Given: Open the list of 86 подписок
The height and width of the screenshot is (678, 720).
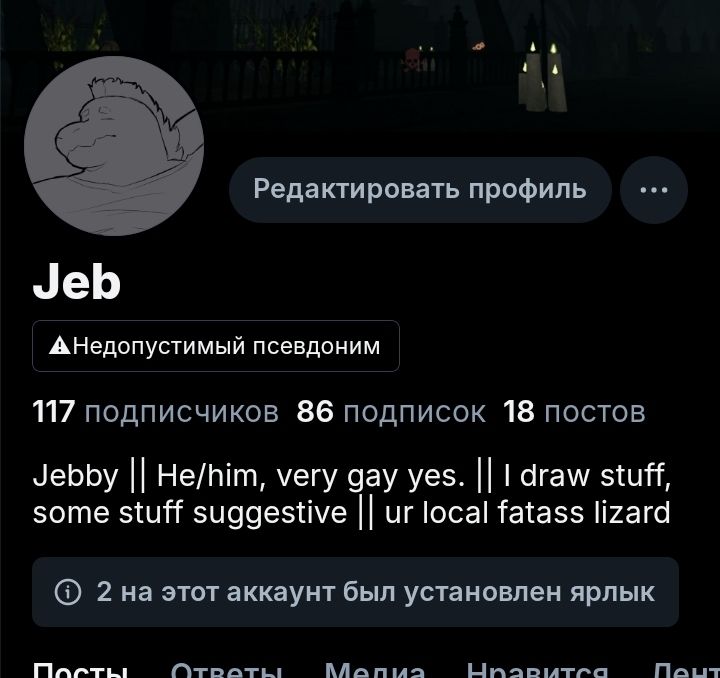Looking at the screenshot, I should pyautogui.click(x=391, y=411).
